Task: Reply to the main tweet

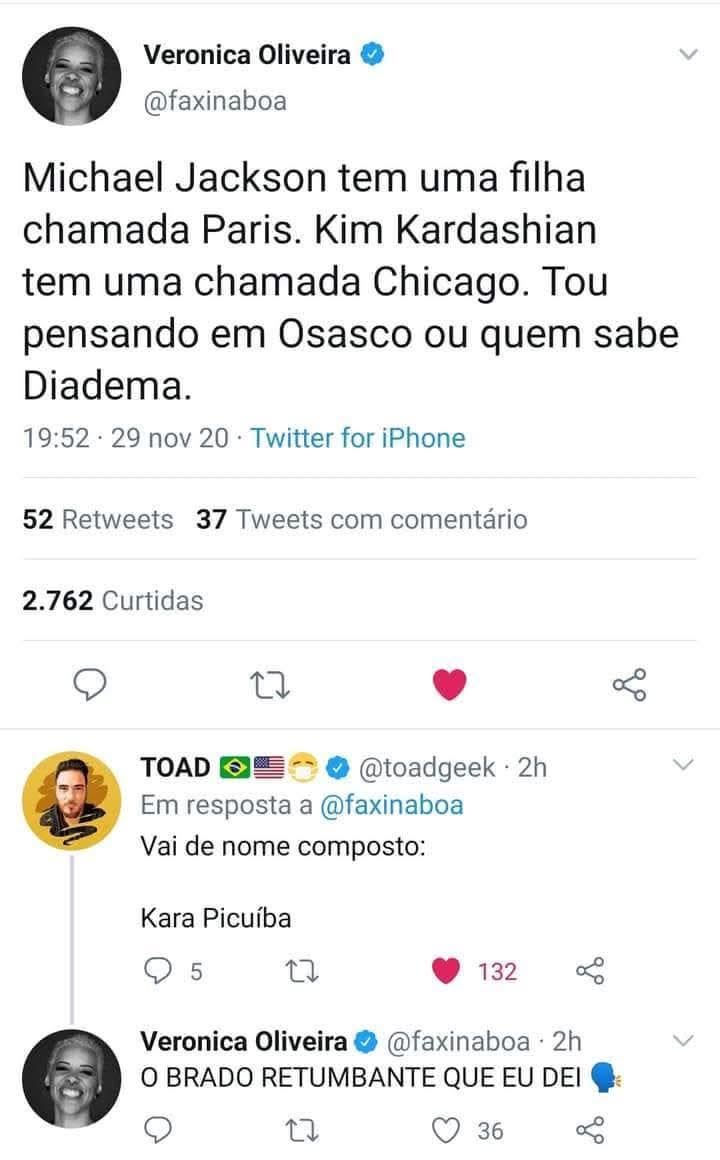Action: pyautogui.click(x=92, y=685)
